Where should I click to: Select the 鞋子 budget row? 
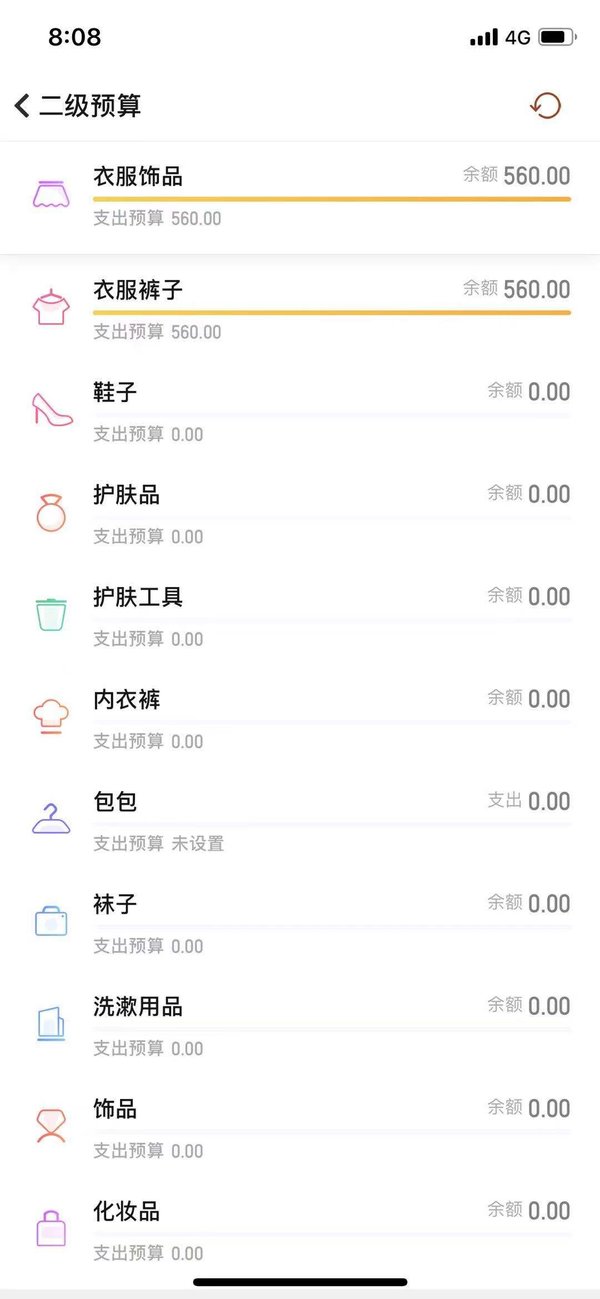(300, 412)
